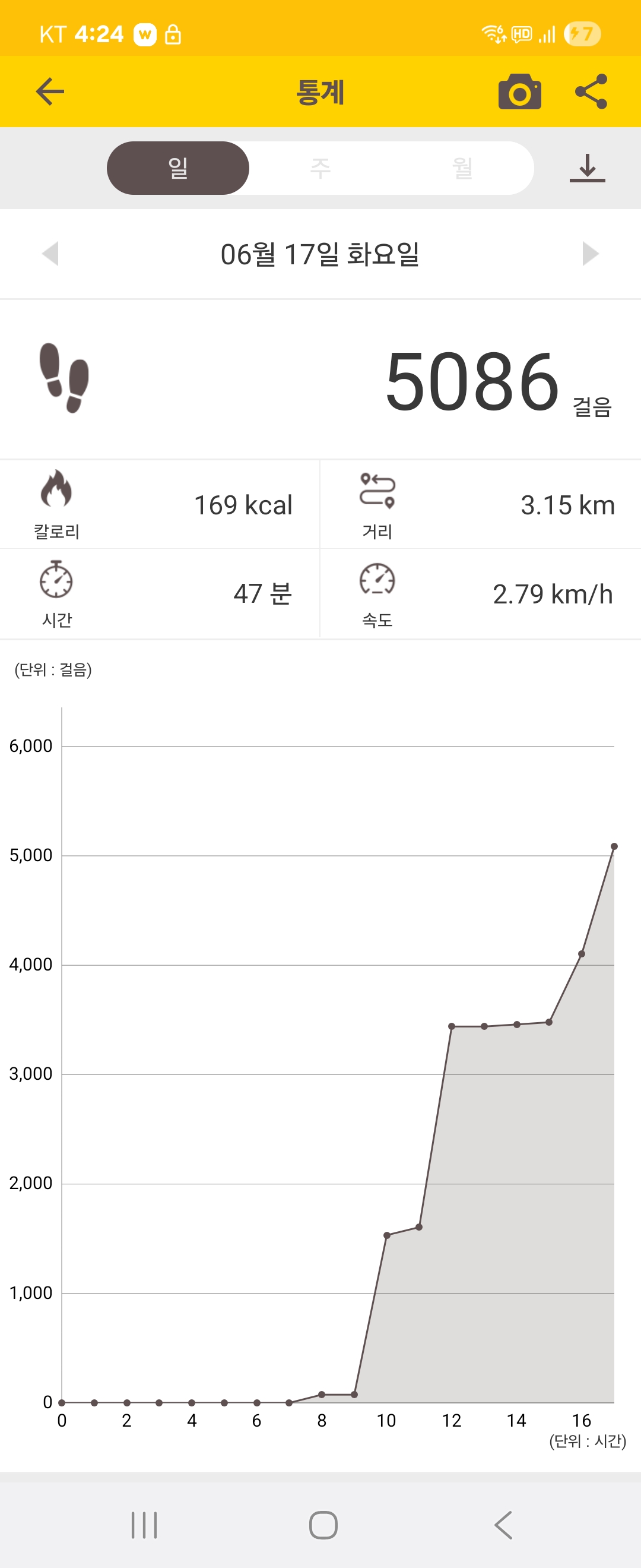The height and width of the screenshot is (1568, 641).
Task: Go back using the app bar arrow
Action: tap(50, 92)
